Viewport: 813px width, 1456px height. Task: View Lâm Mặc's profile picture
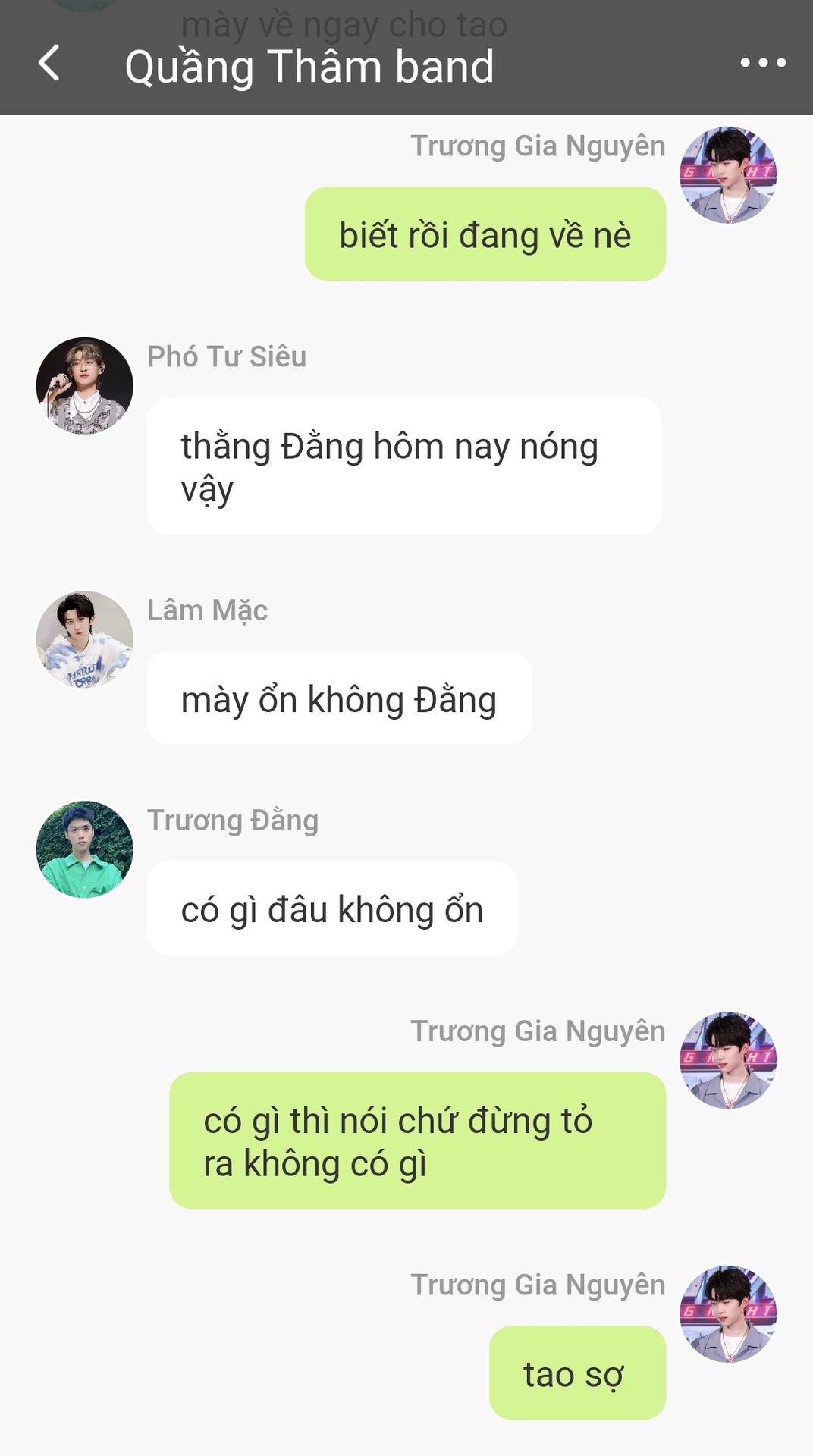point(85,639)
